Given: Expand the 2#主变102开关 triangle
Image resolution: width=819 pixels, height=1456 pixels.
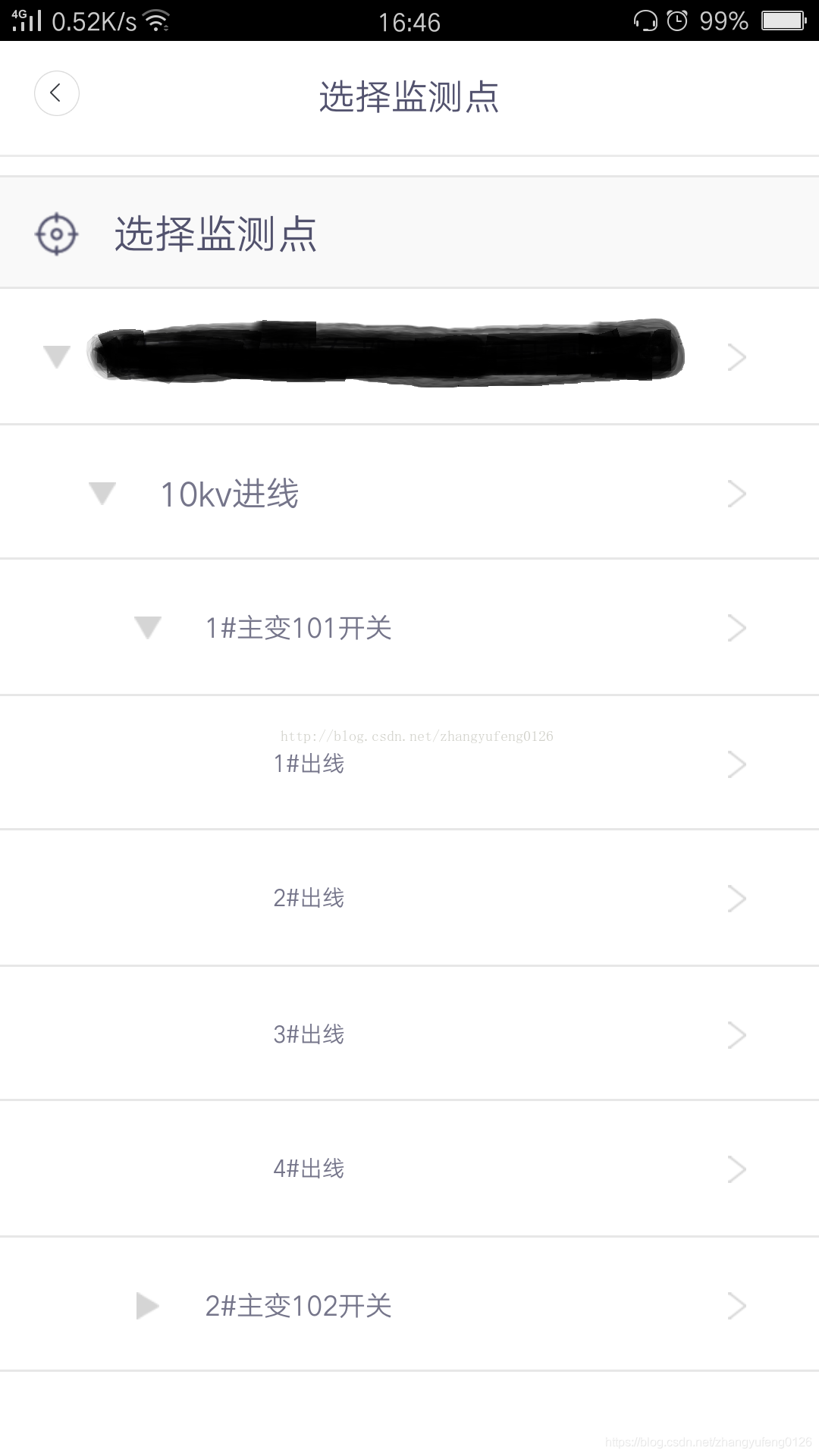Looking at the screenshot, I should (x=147, y=1306).
